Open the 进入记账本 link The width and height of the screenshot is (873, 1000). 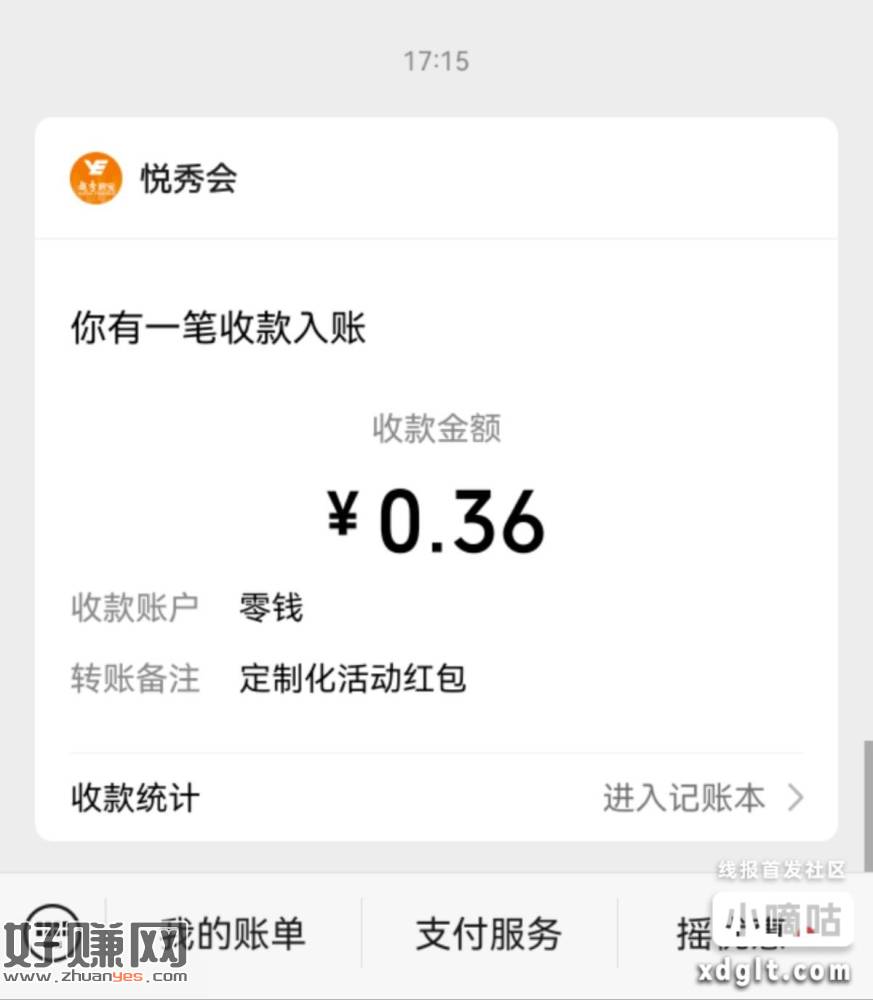point(700,798)
